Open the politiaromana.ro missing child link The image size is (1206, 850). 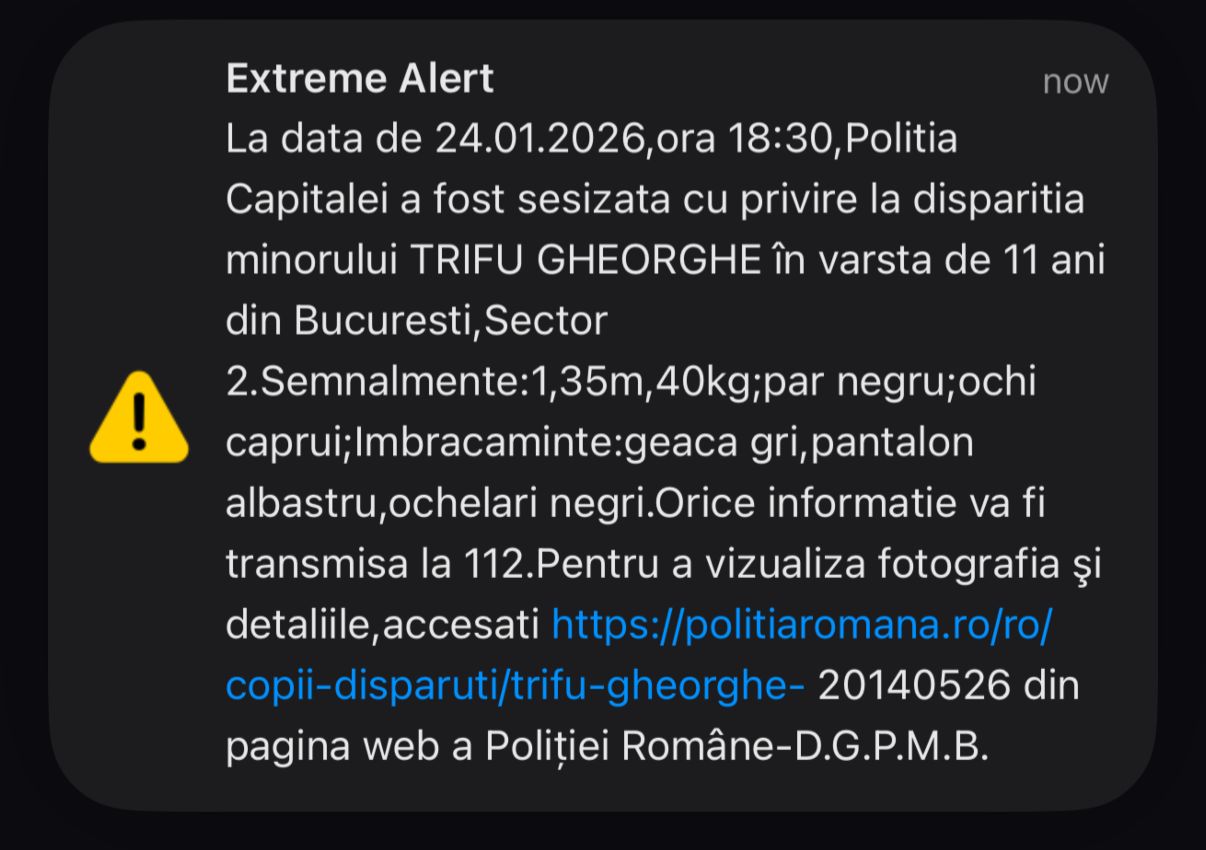pyautogui.click(x=800, y=628)
